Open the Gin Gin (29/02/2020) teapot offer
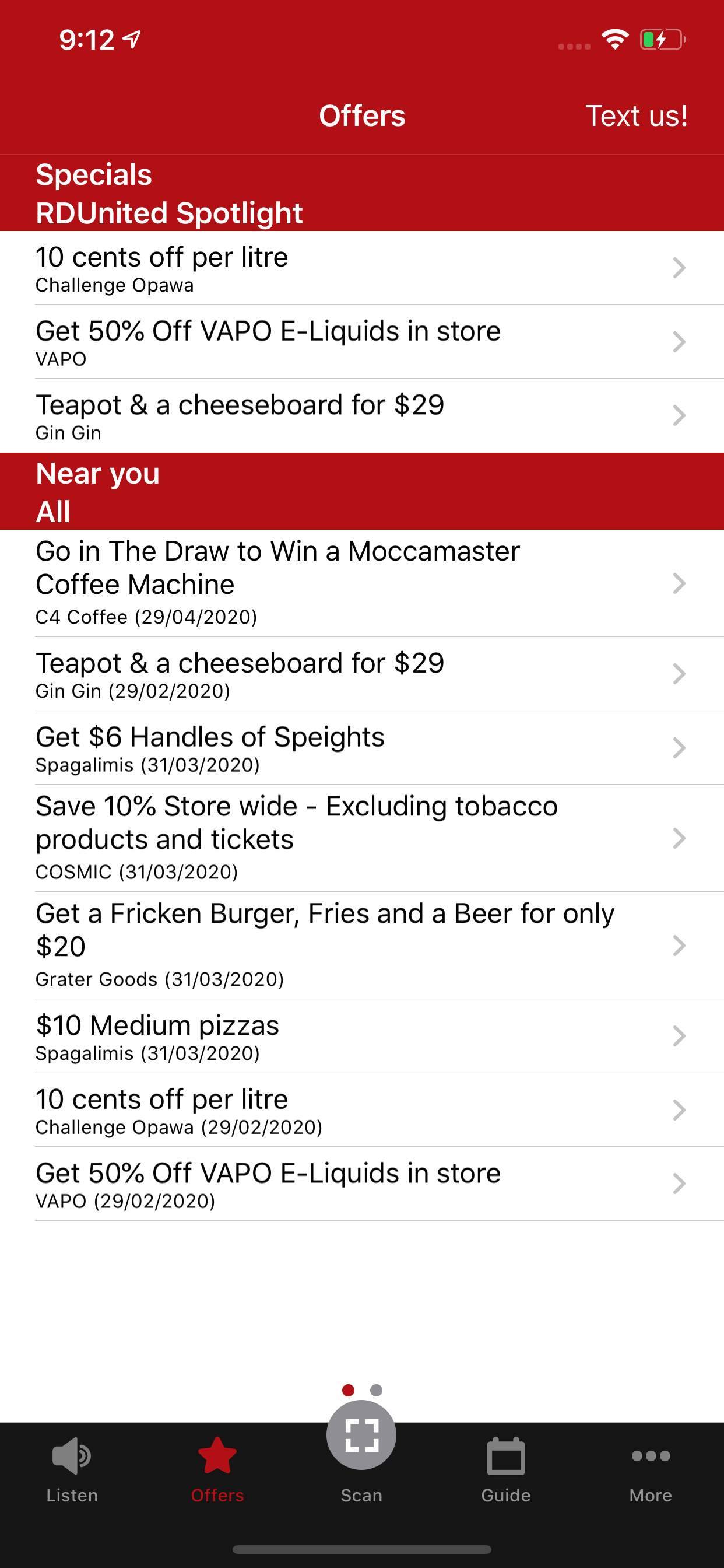724x1568 pixels. click(x=362, y=674)
